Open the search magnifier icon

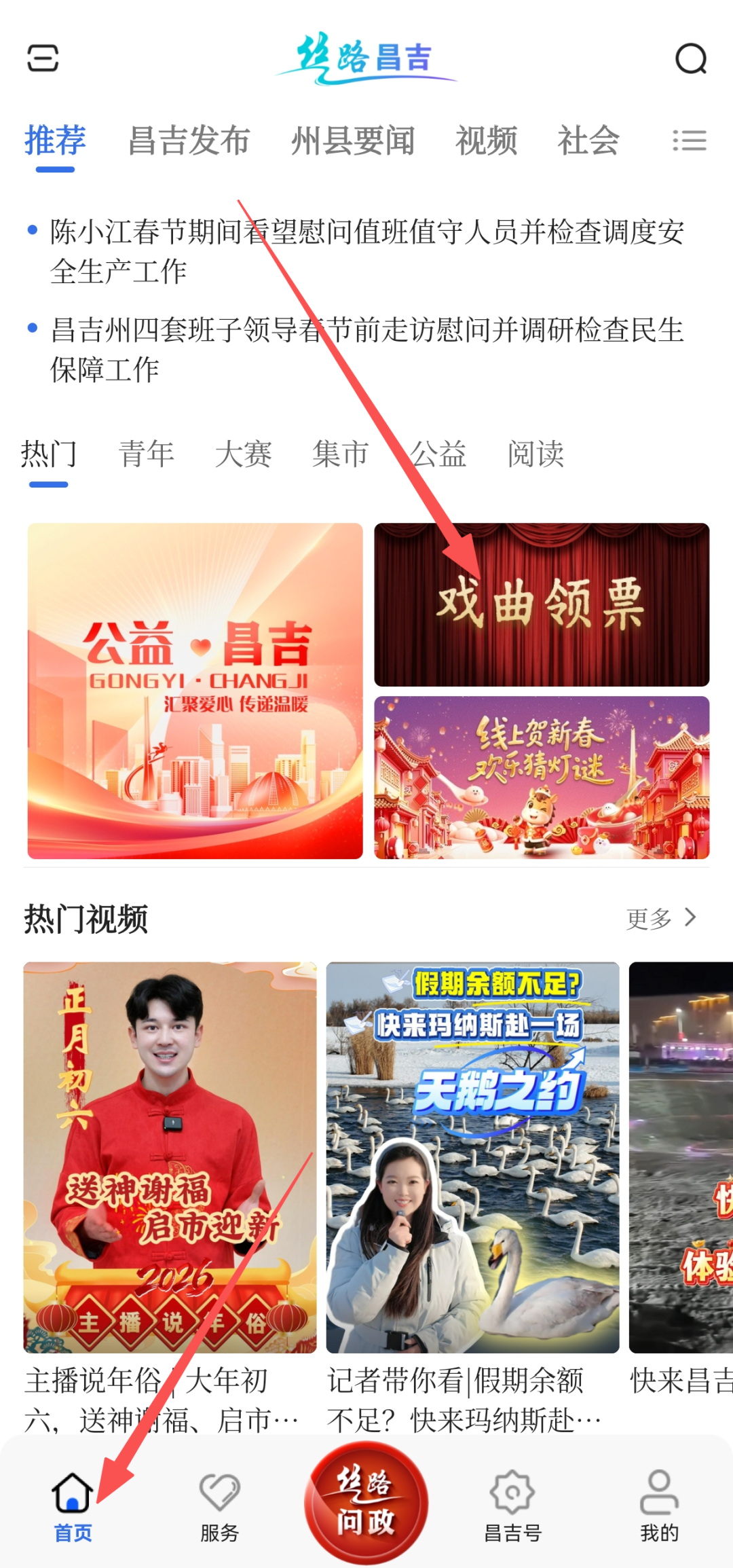click(x=691, y=58)
